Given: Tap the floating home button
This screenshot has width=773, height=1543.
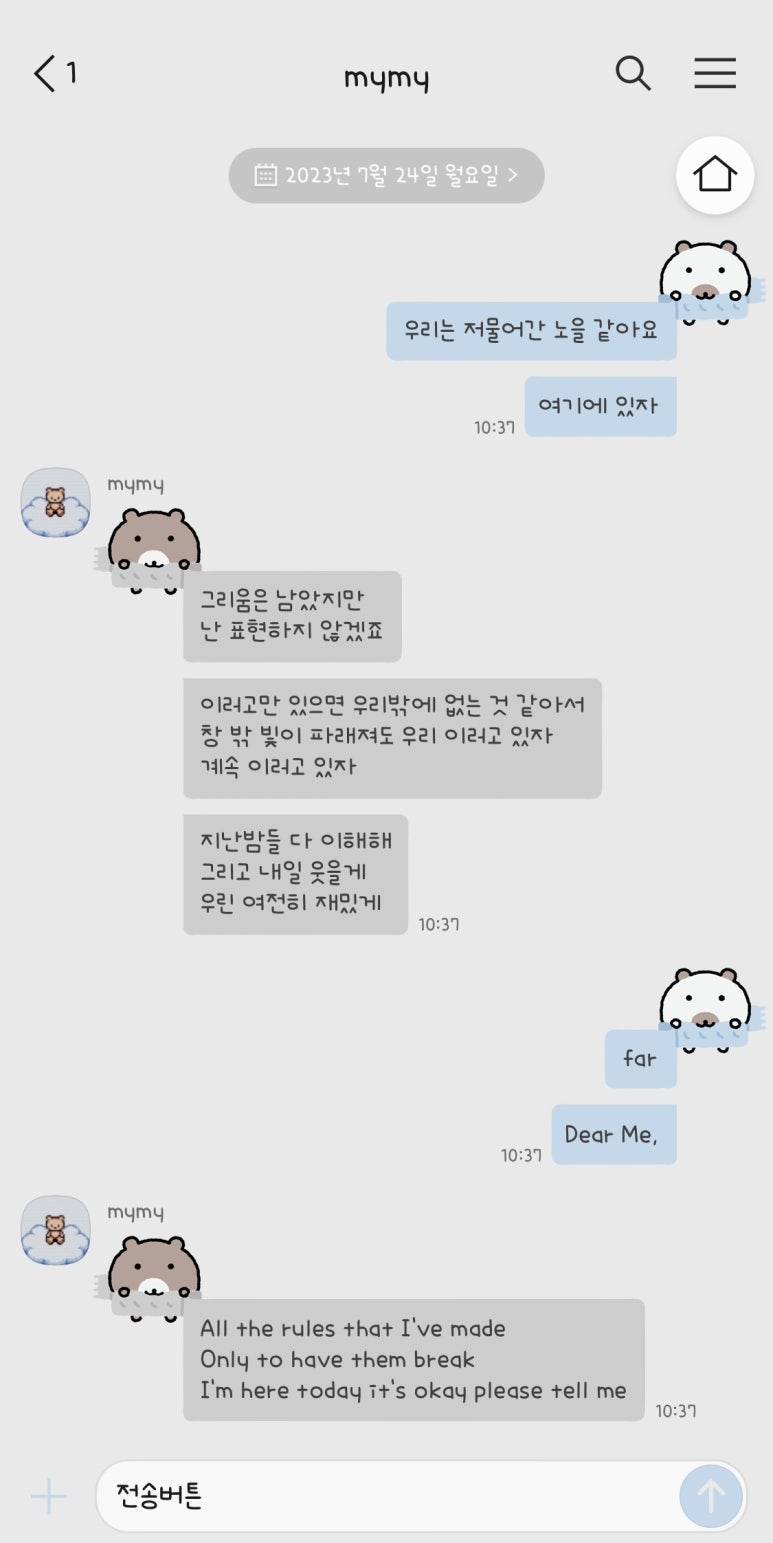Looking at the screenshot, I should coord(715,175).
